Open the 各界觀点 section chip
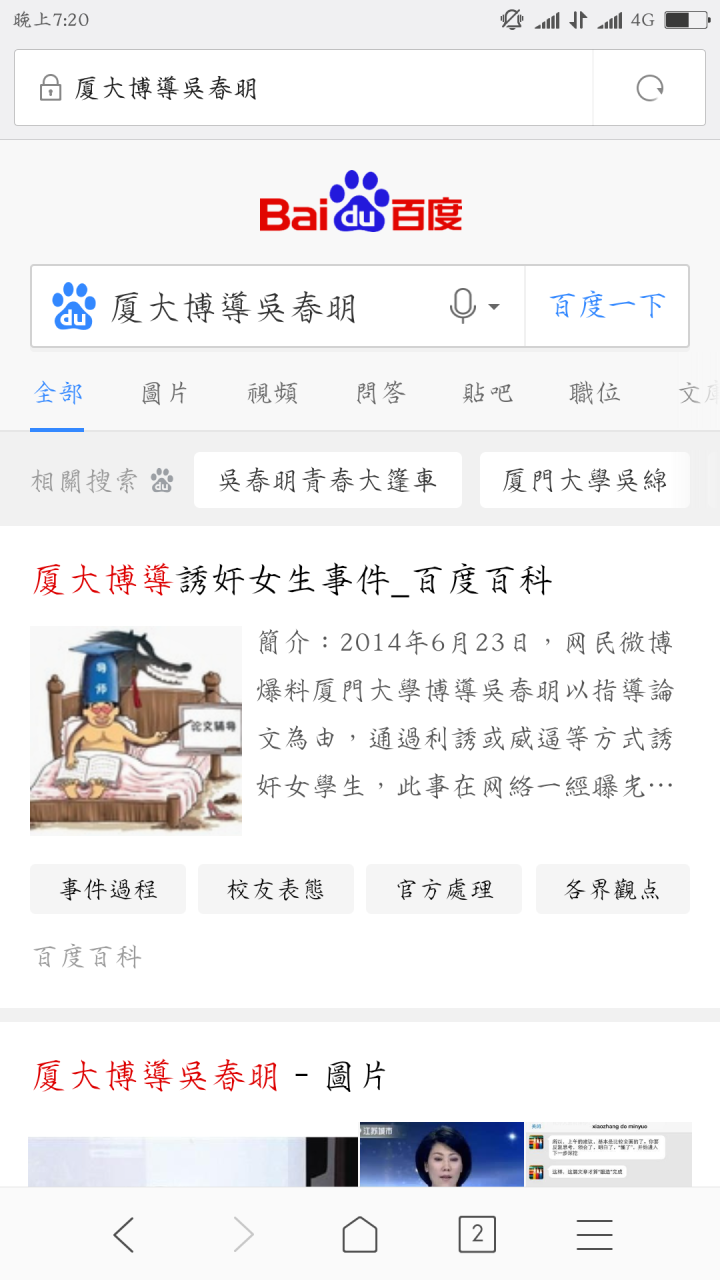The width and height of the screenshot is (720, 1280). (x=613, y=889)
